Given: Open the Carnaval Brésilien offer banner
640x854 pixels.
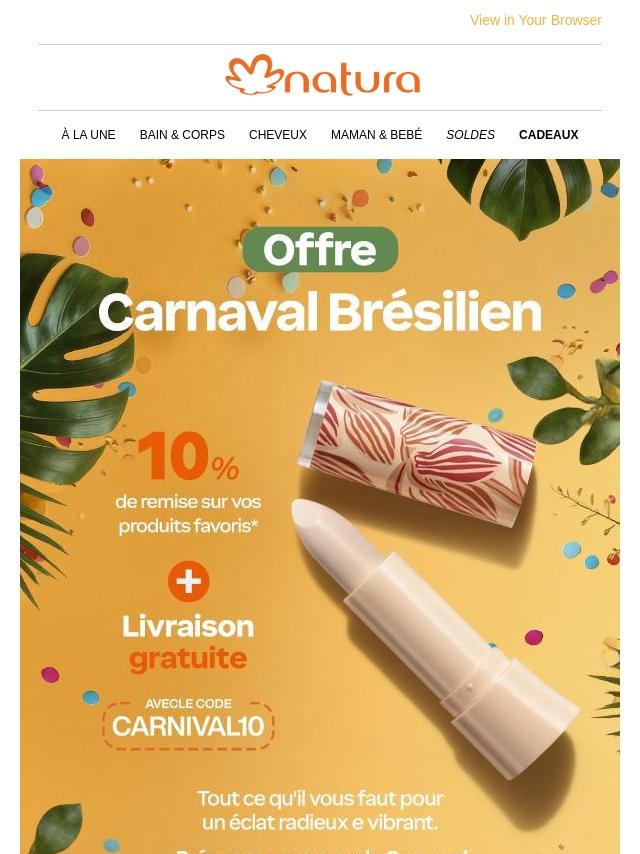Looking at the screenshot, I should tap(320, 500).
